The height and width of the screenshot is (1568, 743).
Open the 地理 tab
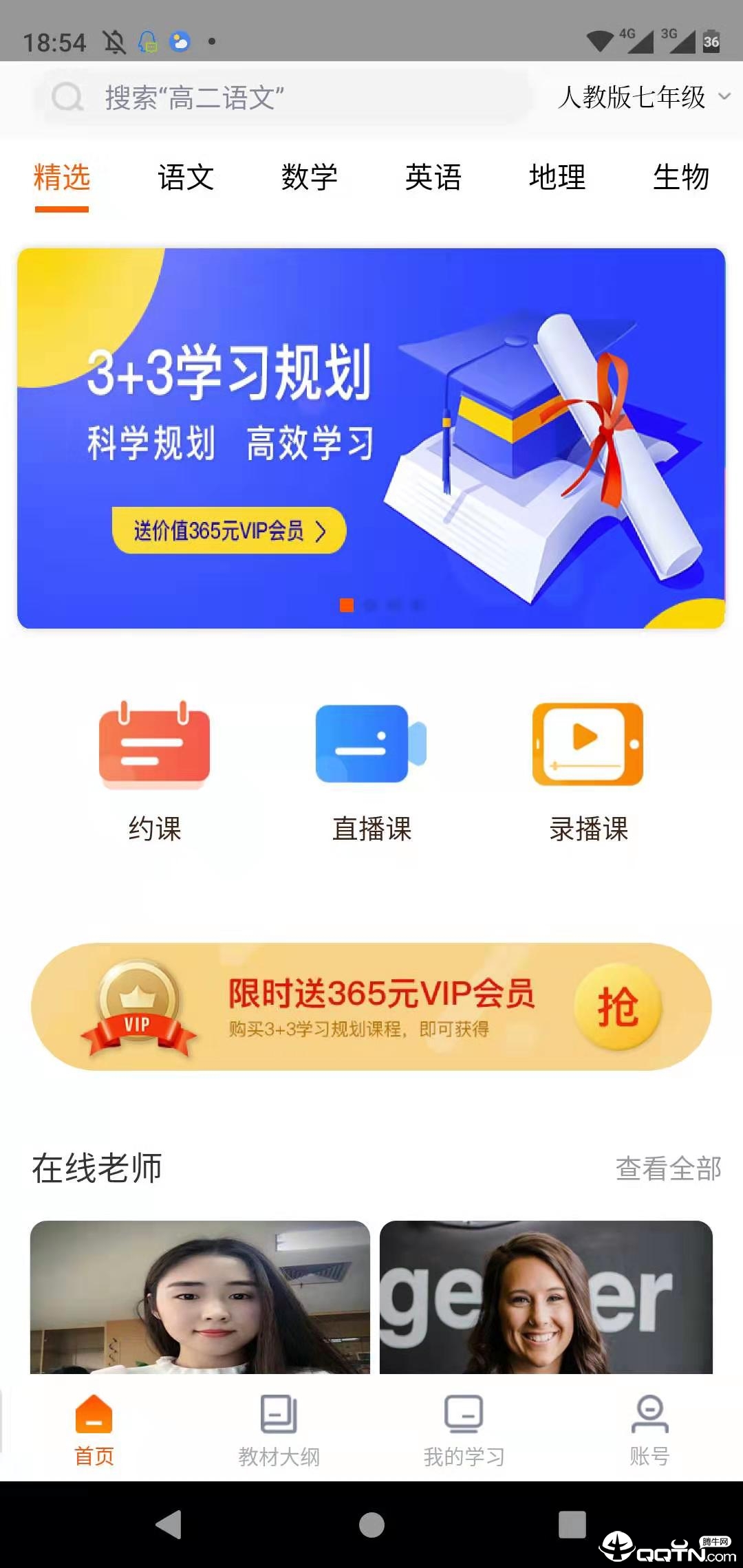pos(557,177)
